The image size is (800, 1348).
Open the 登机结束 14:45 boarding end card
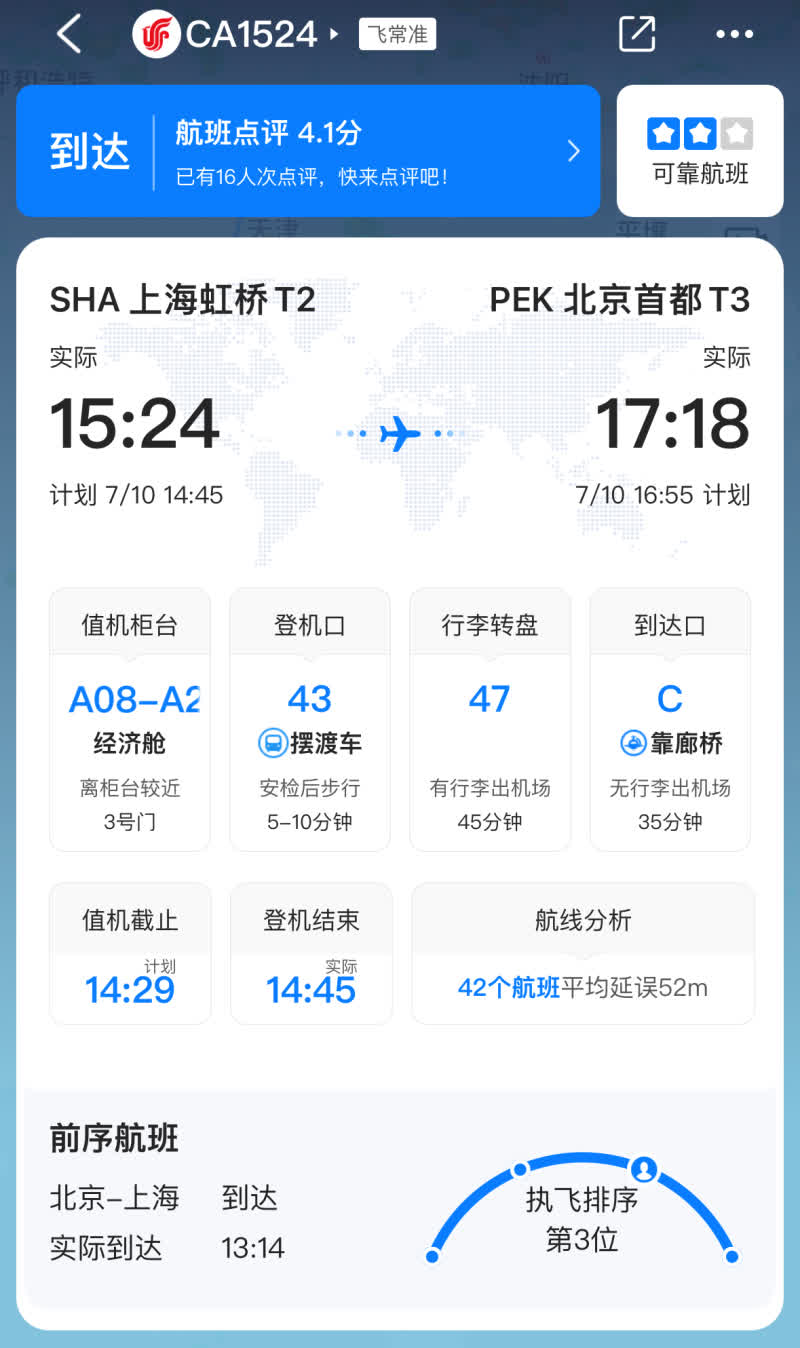(x=311, y=954)
